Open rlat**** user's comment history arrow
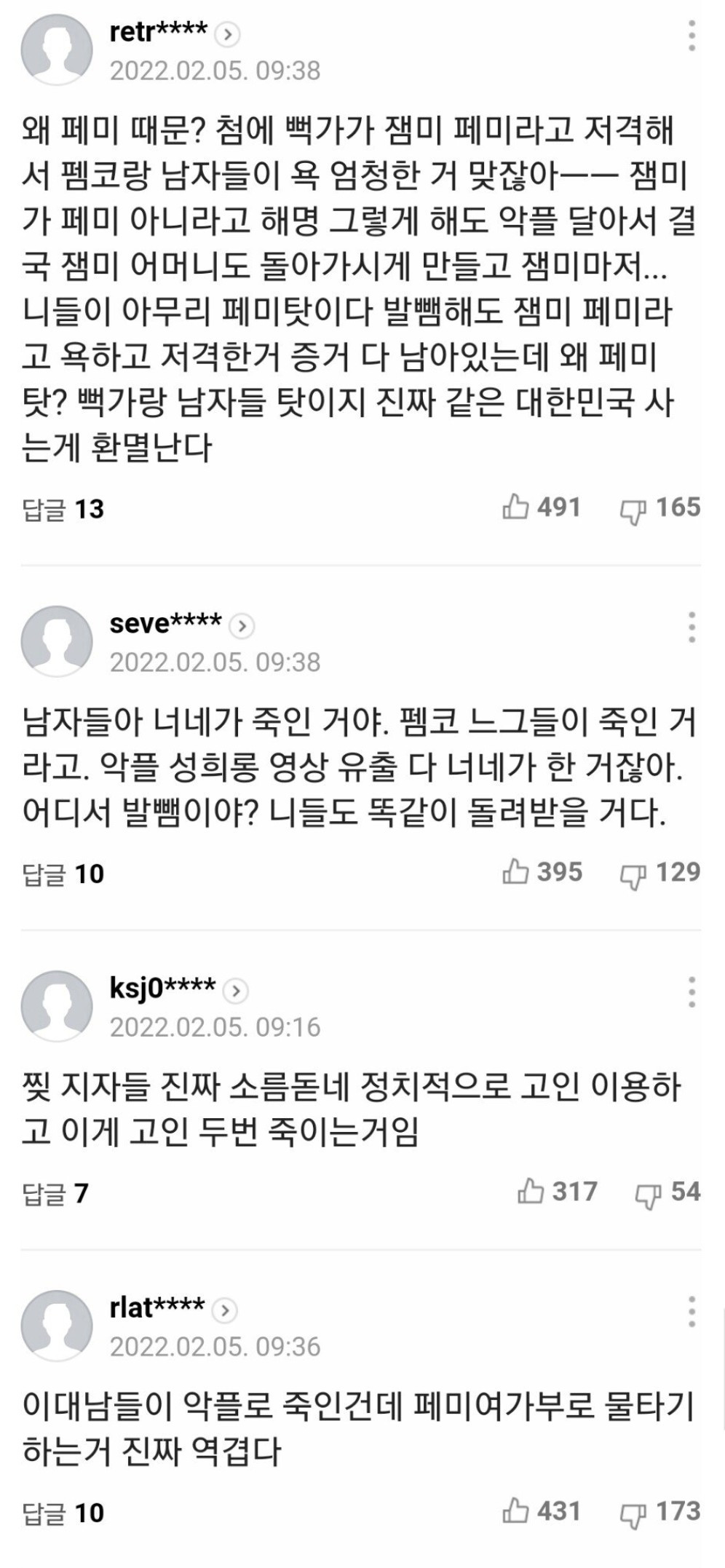The width and height of the screenshot is (725, 1568). [x=225, y=1310]
